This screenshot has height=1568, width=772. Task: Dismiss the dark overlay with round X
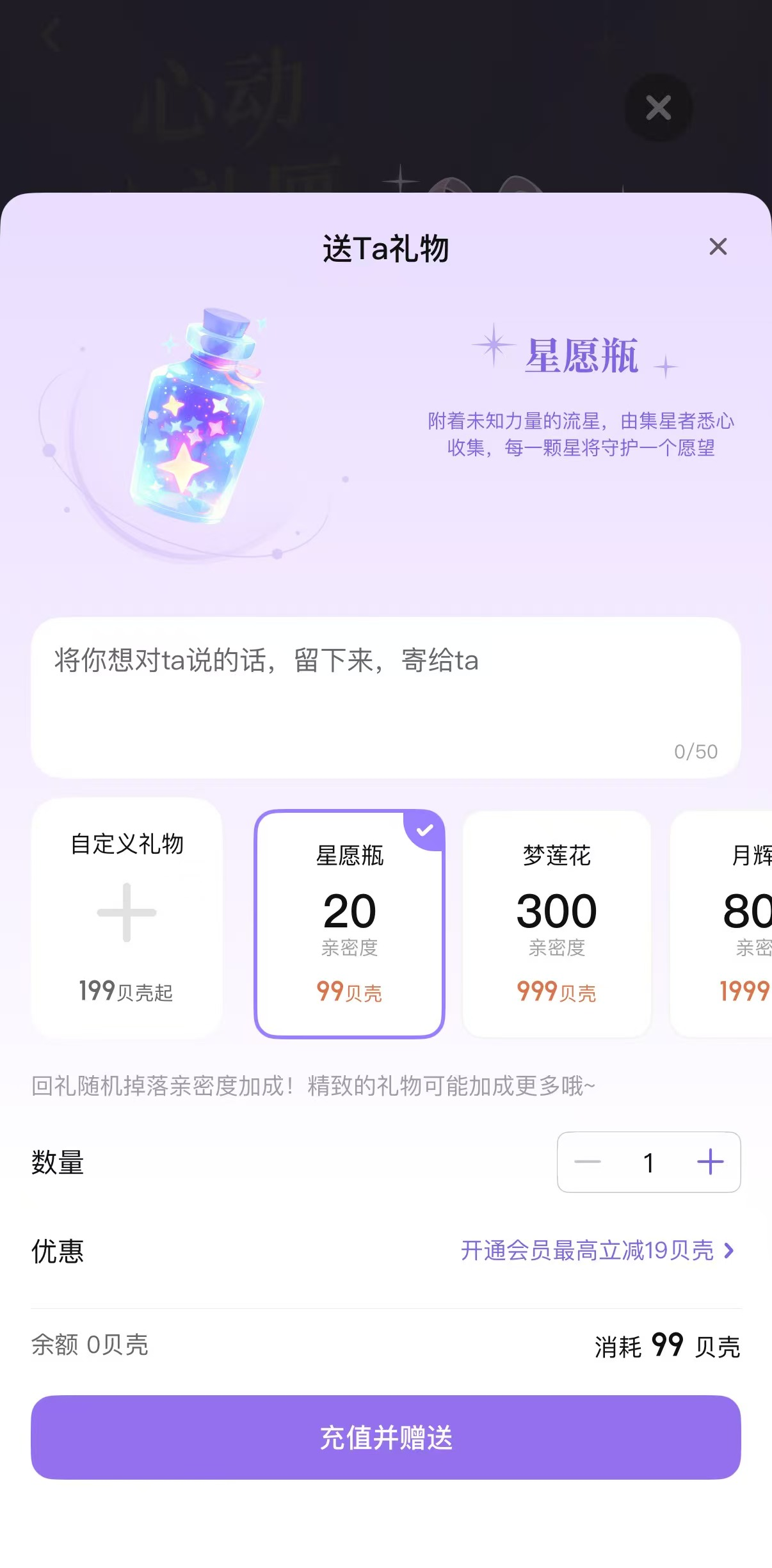pos(658,108)
